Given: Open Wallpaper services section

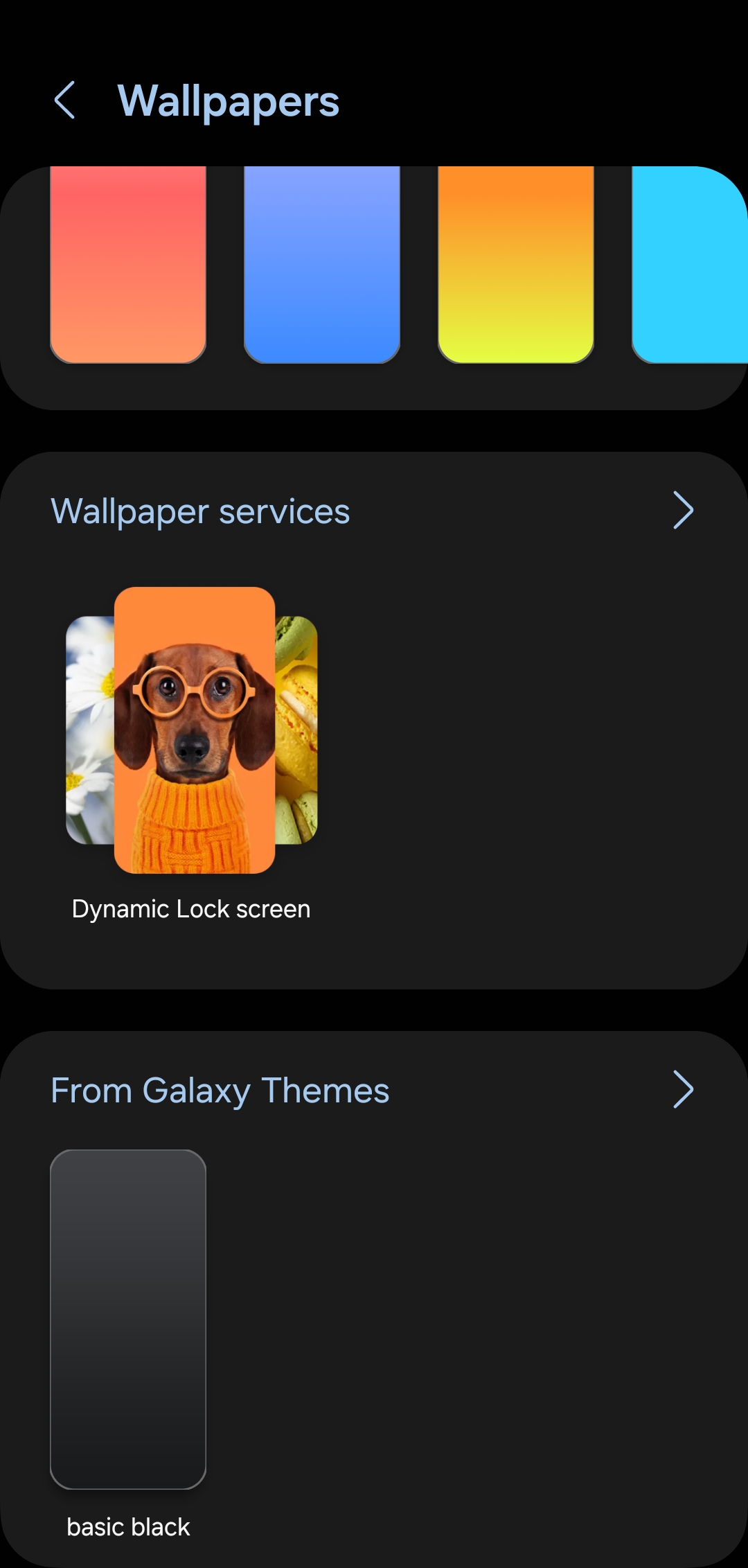Looking at the screenshot, I should pyautogui.click(x=683, y=511).
